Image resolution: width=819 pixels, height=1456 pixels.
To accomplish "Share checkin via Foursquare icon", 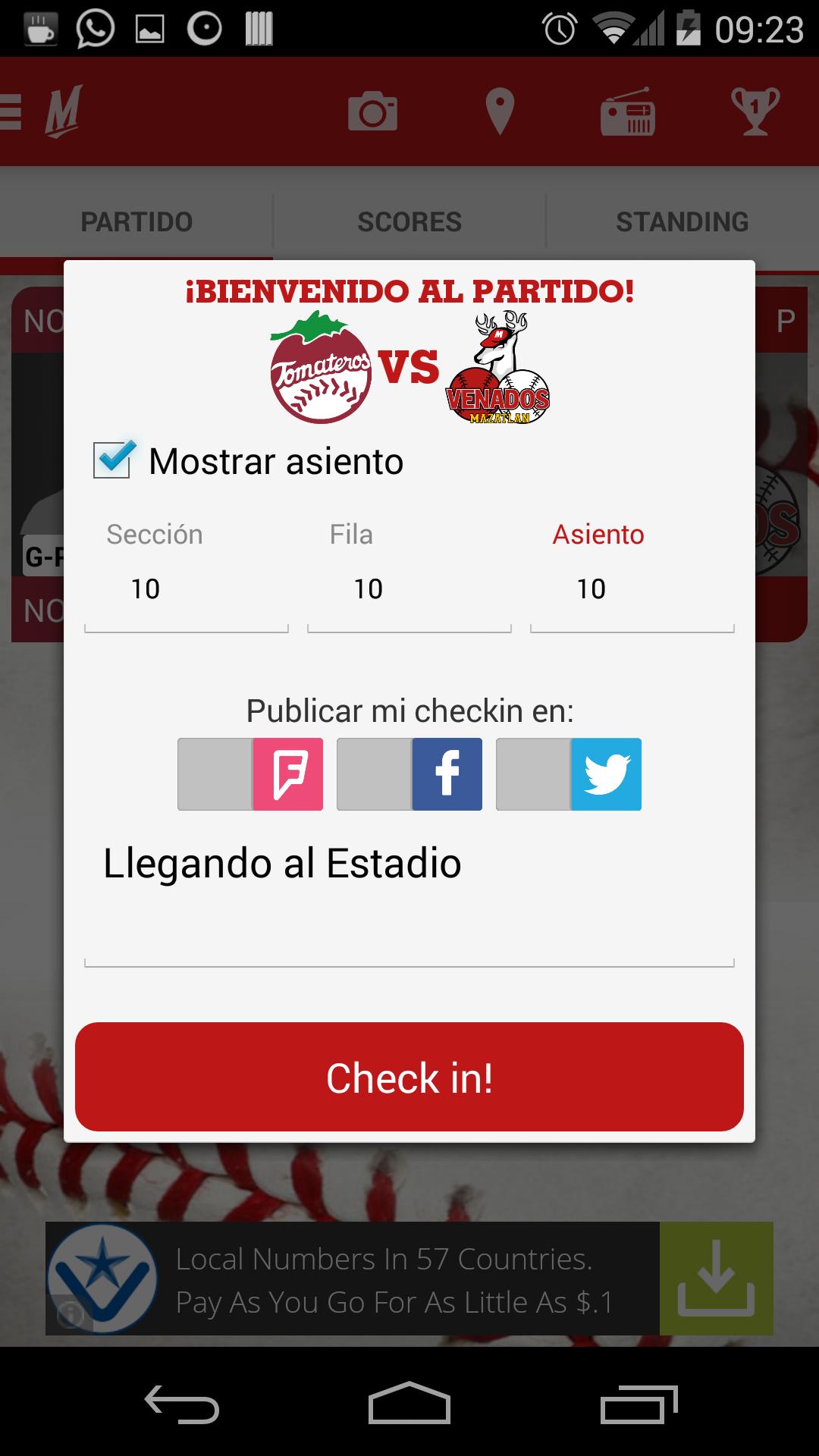I will coord(288,775).
